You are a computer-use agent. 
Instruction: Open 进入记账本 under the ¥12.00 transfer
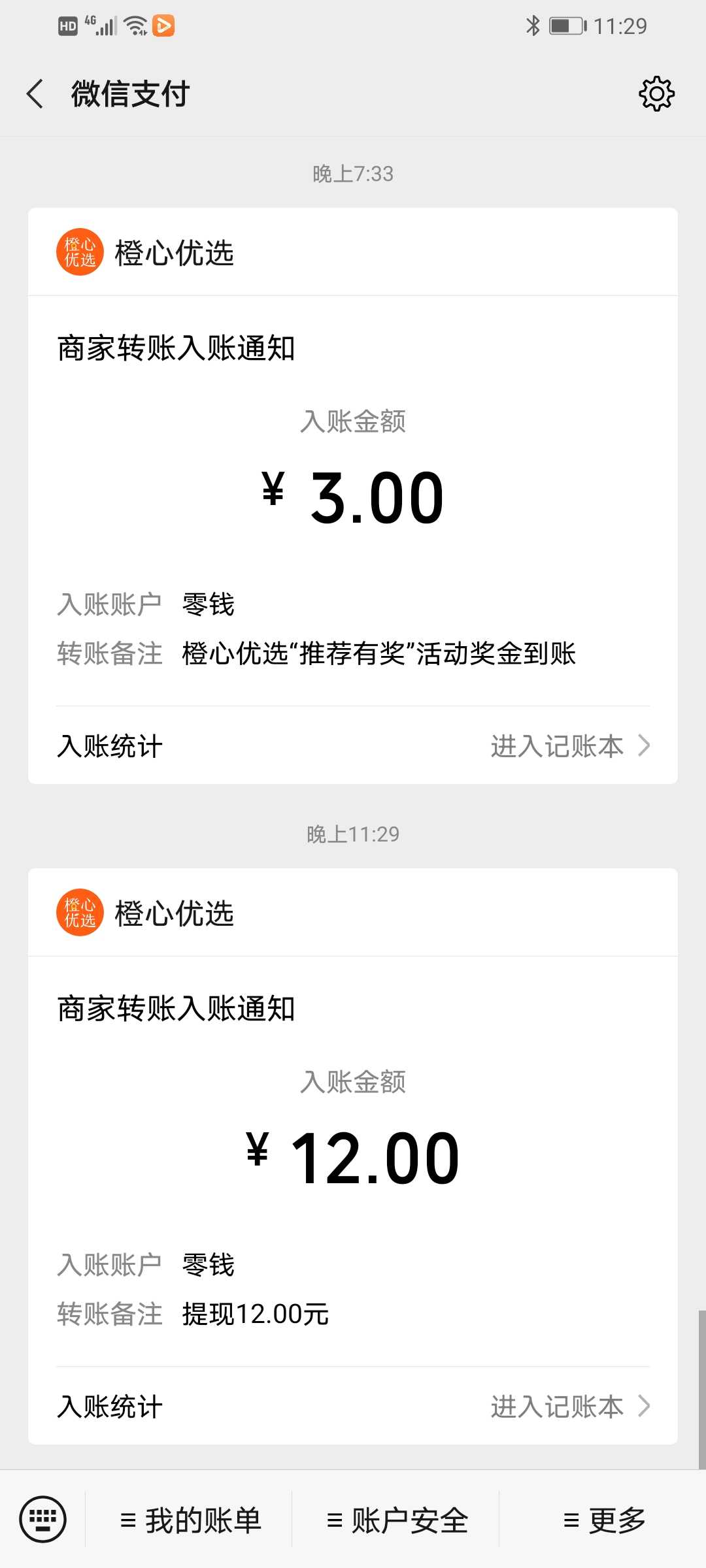point(570,1407)
